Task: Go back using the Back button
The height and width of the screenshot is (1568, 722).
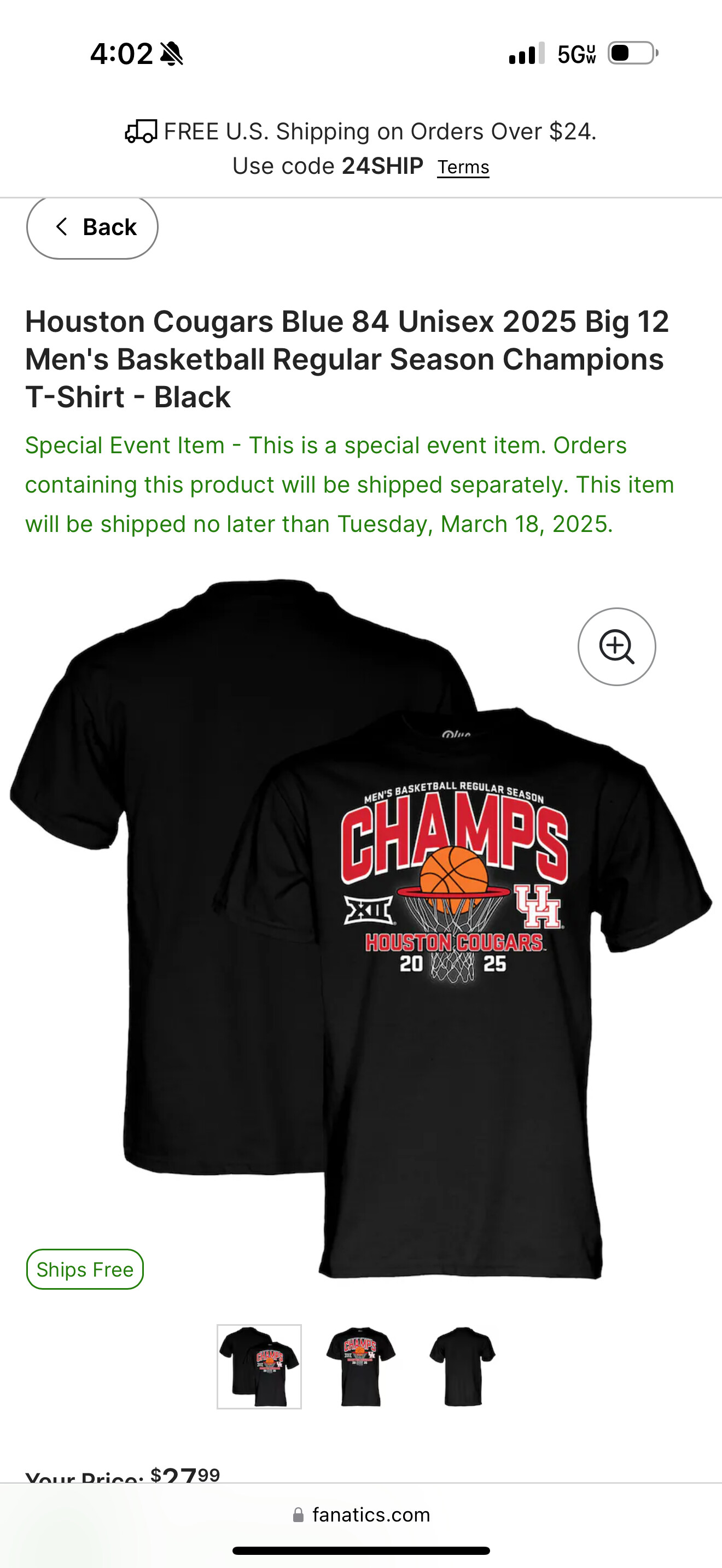Action: click(x=92, y=227)
